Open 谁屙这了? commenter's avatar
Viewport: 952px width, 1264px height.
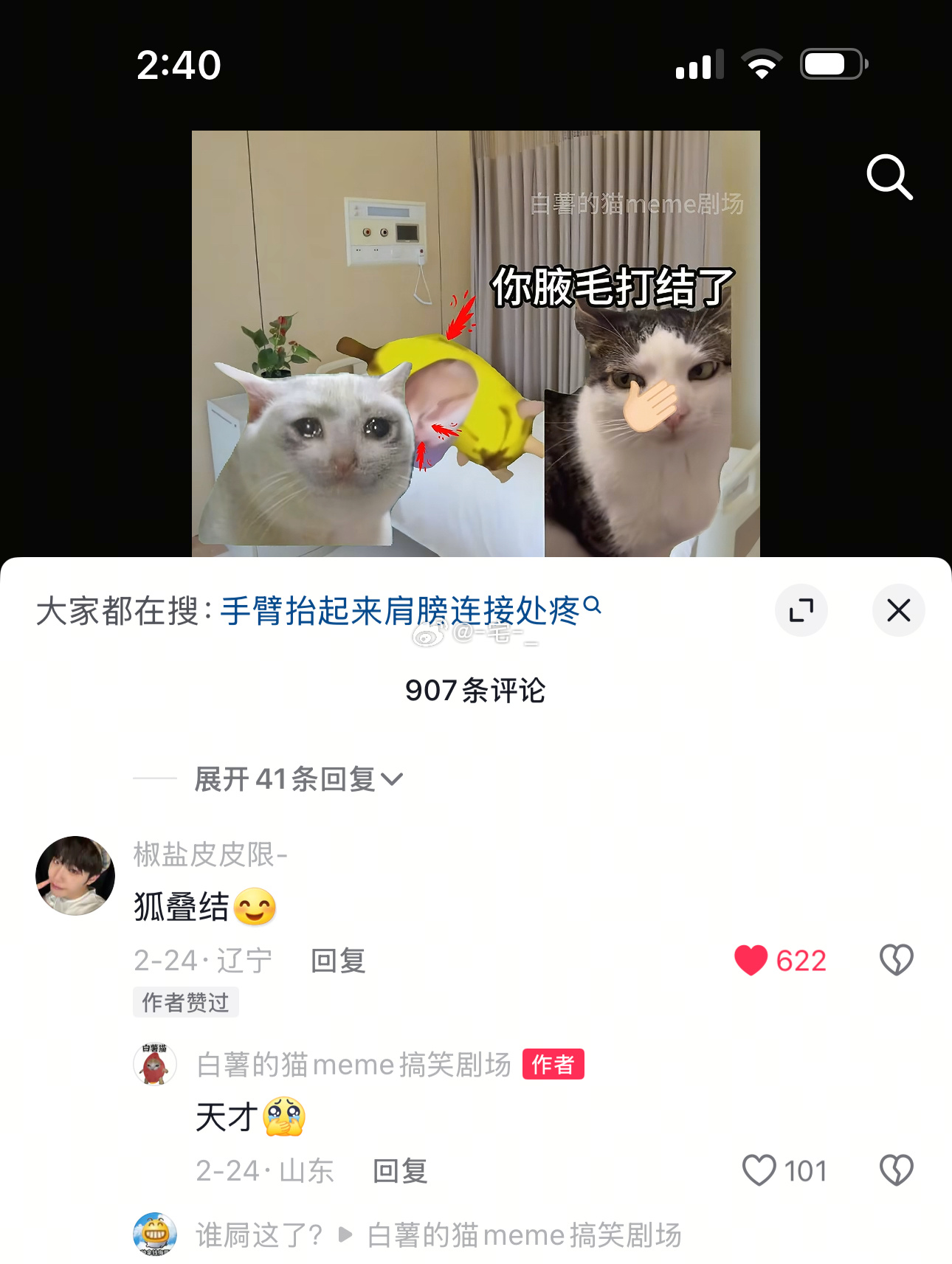click(155, 1234)
